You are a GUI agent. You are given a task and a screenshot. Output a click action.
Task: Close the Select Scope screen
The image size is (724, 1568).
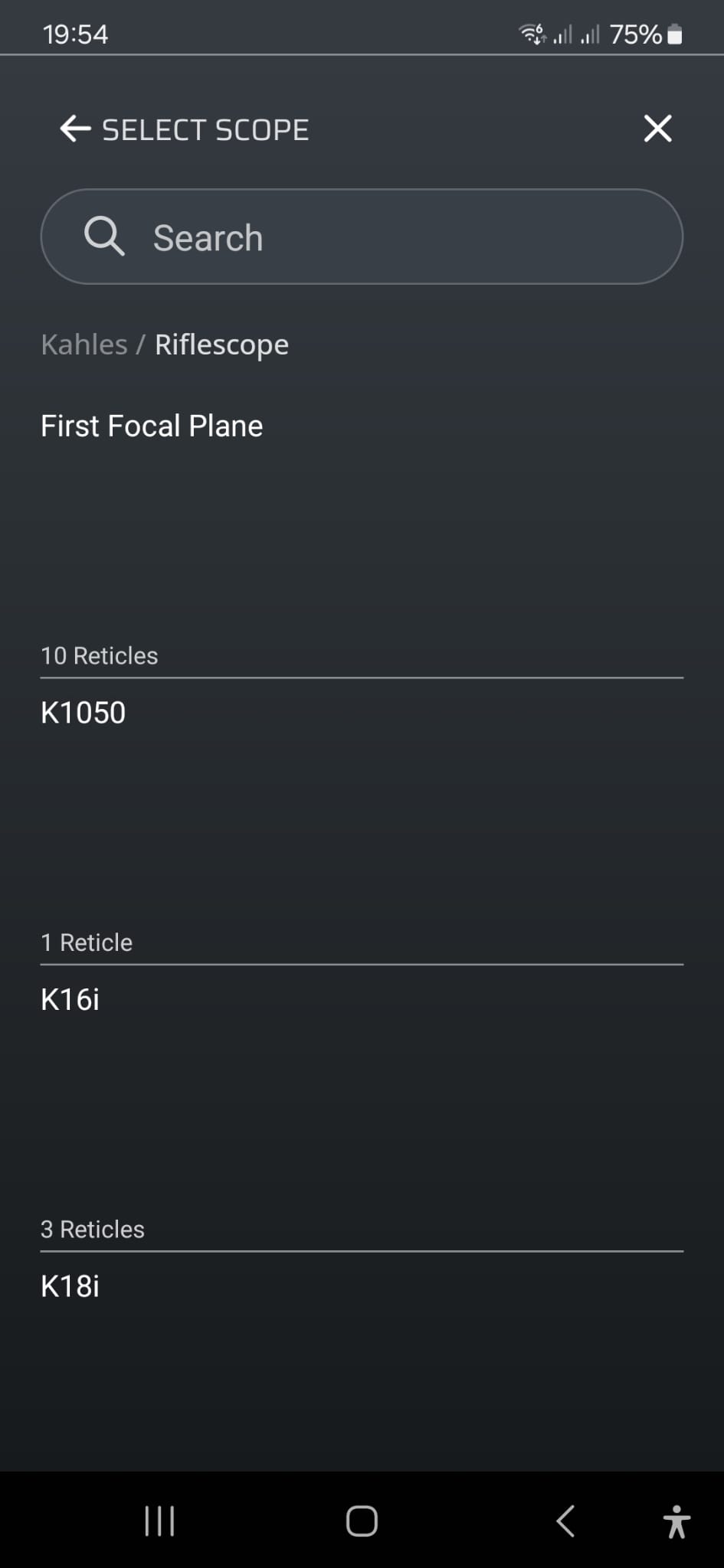[657, 129]
